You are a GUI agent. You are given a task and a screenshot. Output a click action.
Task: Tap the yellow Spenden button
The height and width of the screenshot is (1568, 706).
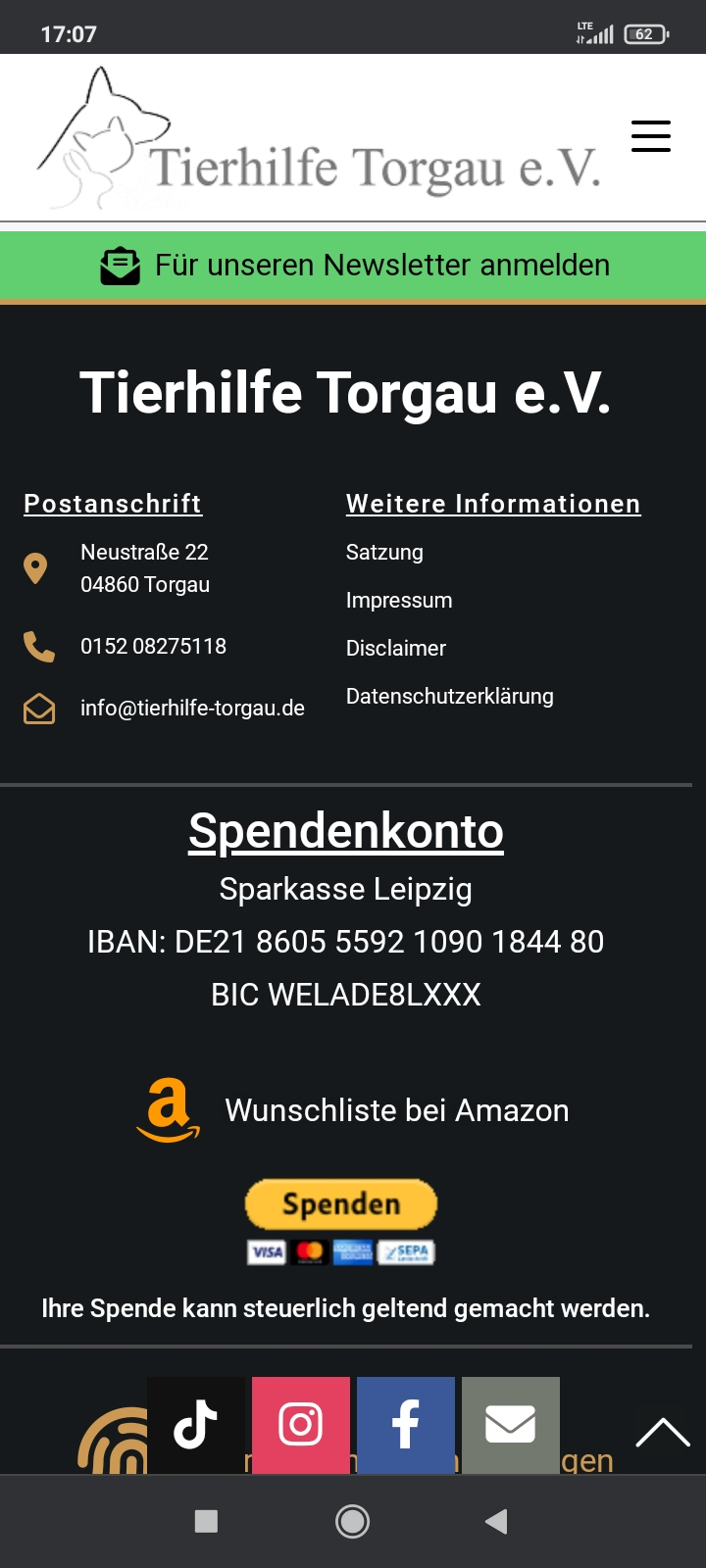pyautogui.click(x=340, y=1204)
